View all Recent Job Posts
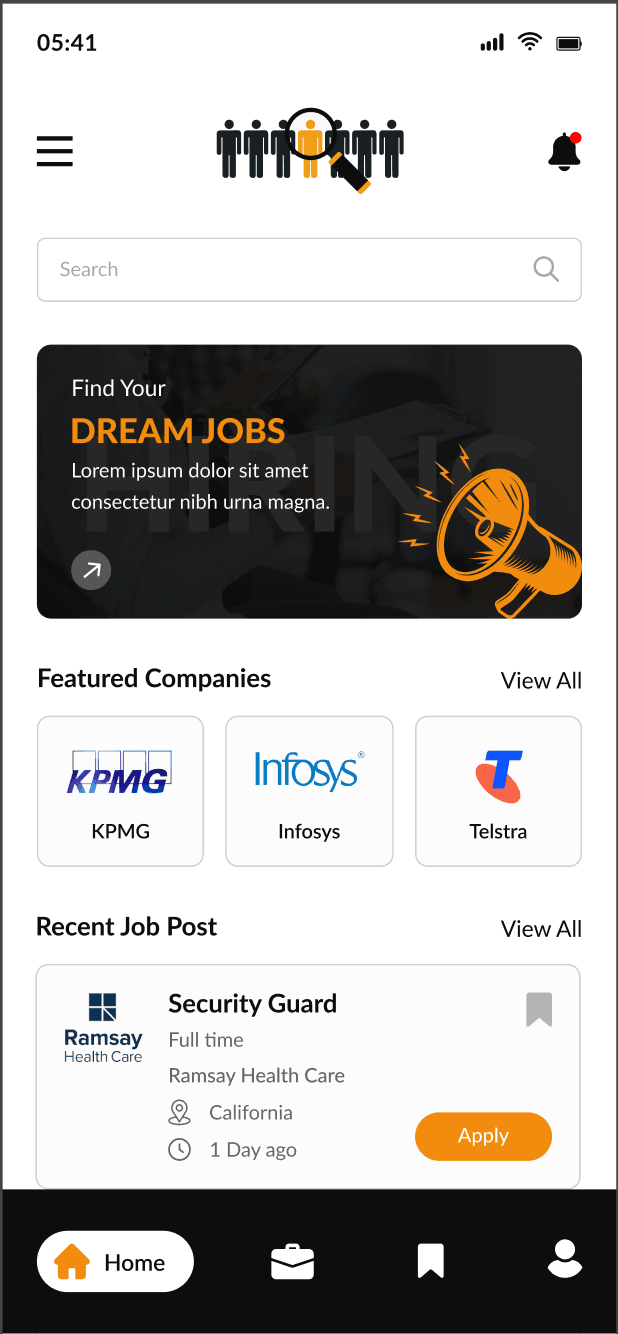Screen dimensions: 618x1334 pos(541,929)
